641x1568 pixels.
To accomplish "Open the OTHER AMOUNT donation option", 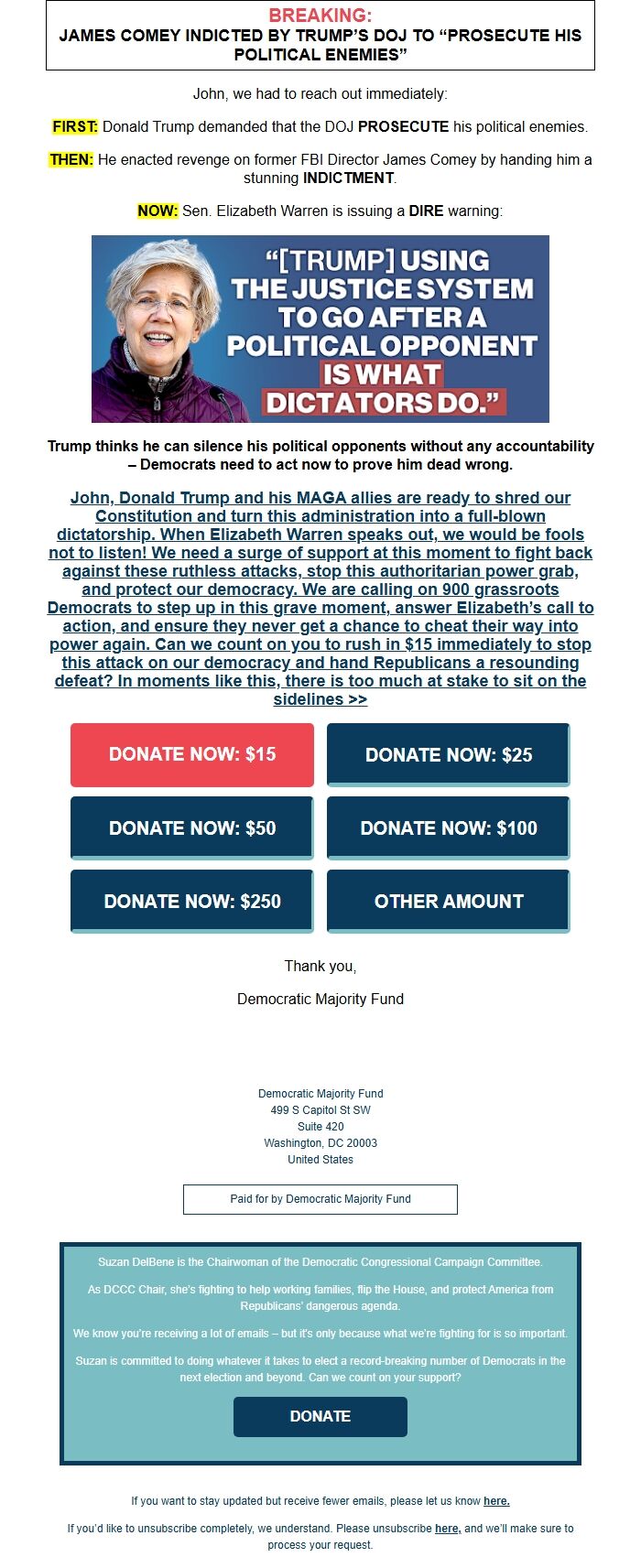I will click(x=449, y=901).
